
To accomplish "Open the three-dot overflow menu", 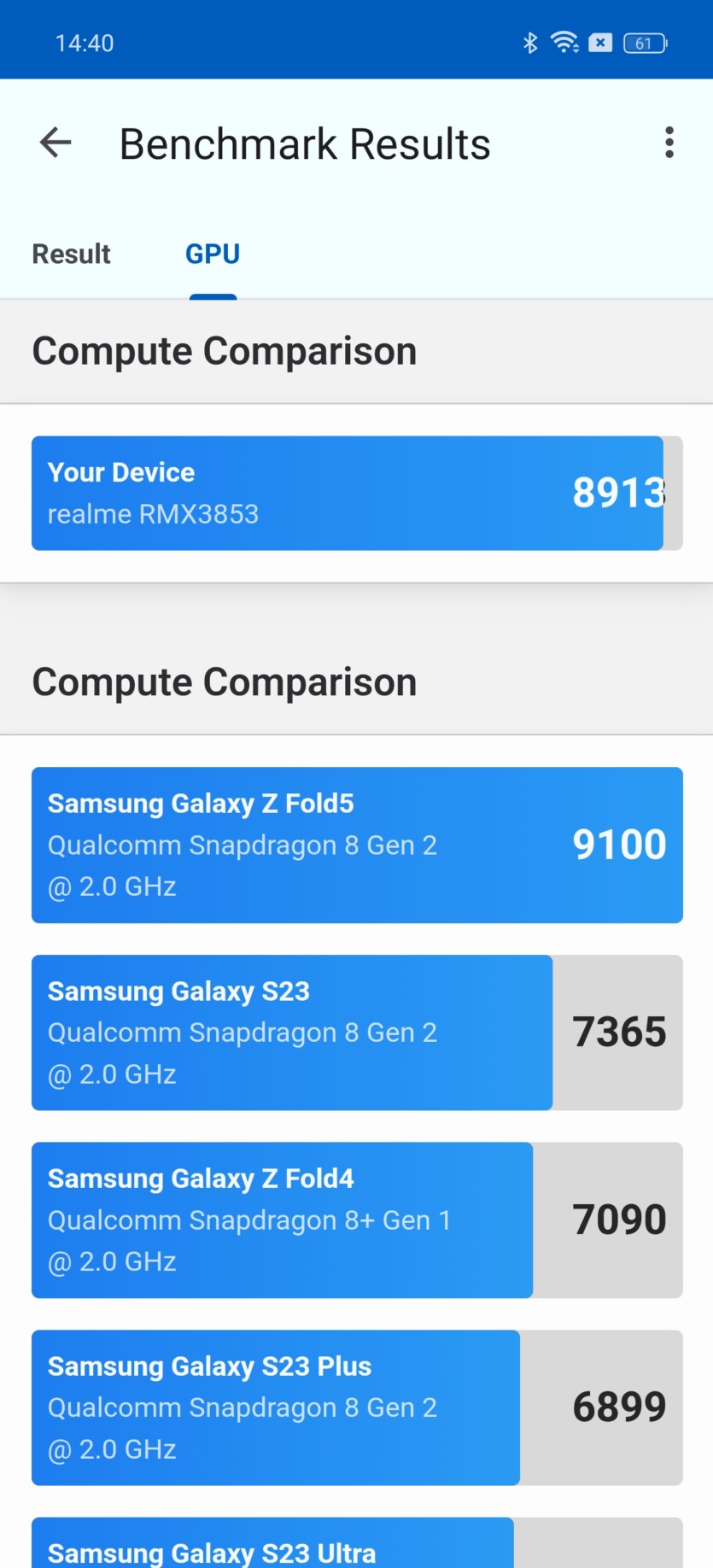I will pos(669,143).
